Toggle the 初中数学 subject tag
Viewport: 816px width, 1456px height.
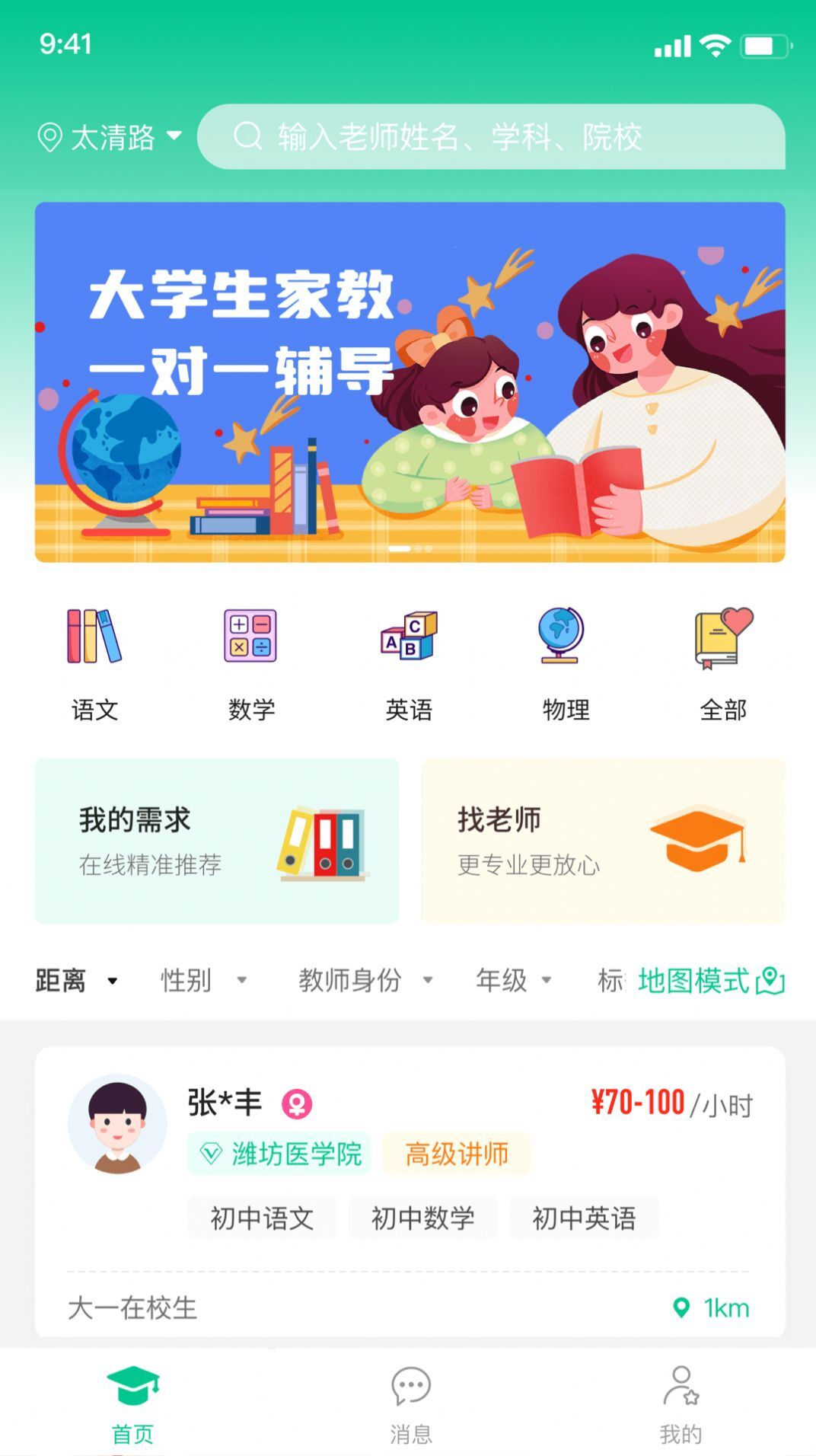423,1218
